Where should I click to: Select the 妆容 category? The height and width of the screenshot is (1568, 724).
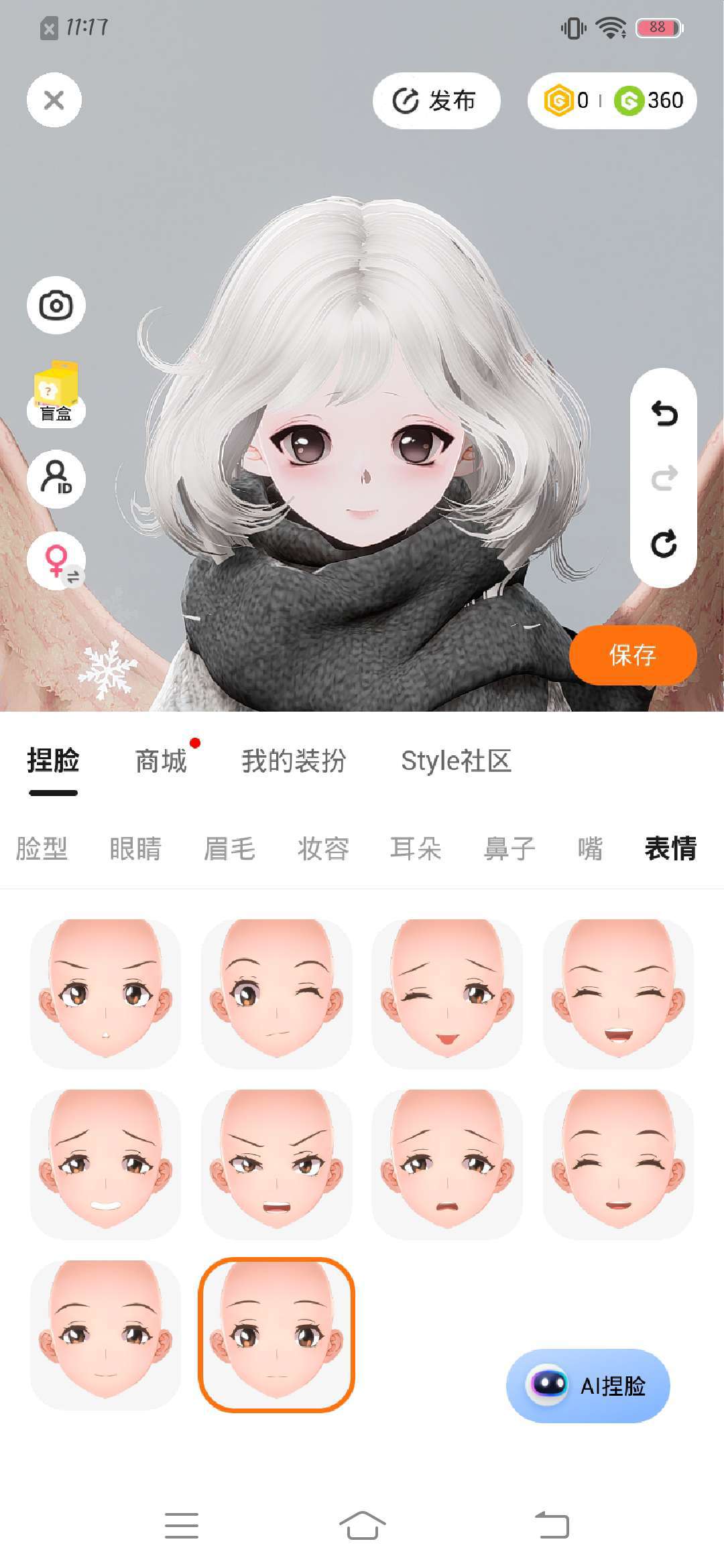323,848
